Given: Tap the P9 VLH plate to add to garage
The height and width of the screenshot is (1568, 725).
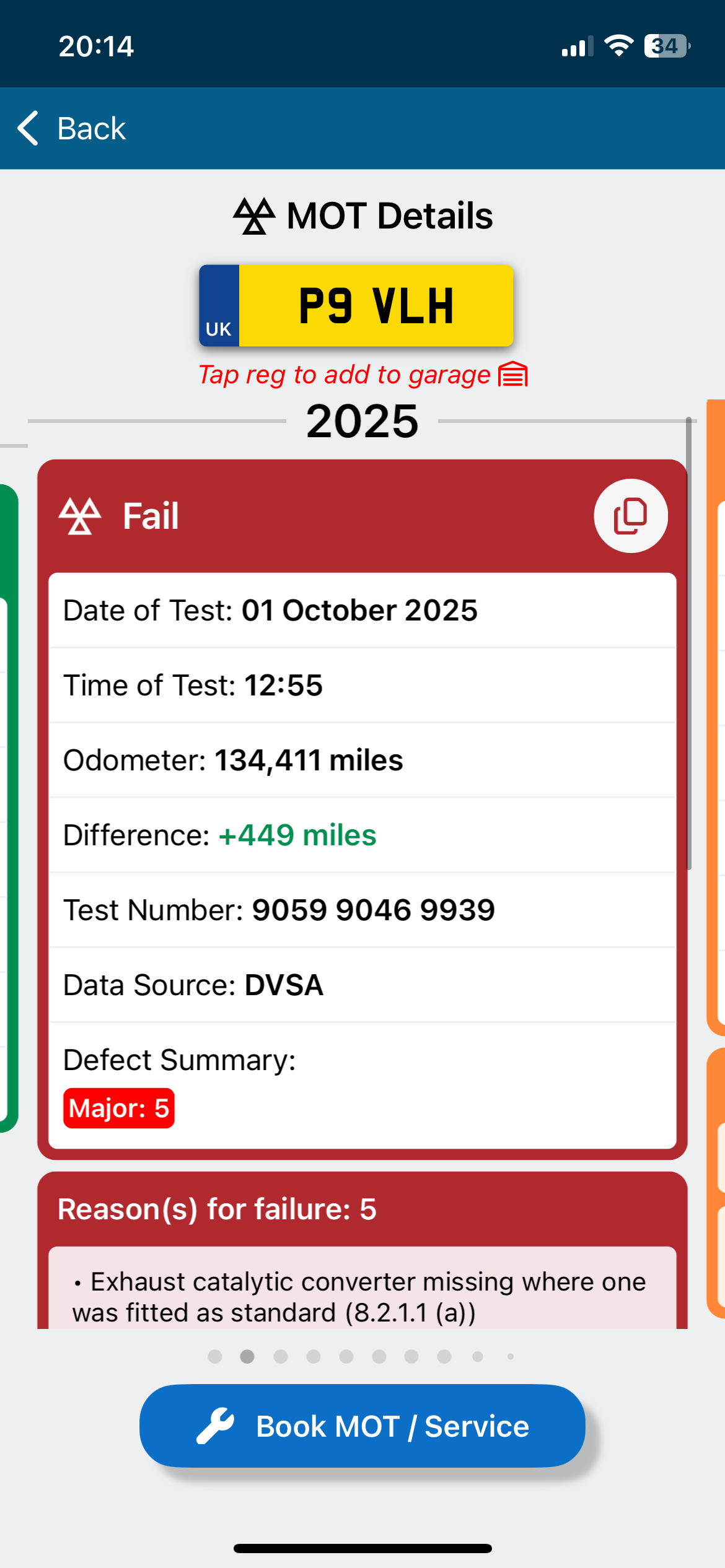Looking at the screenshot, I should (x=356, y=306).
